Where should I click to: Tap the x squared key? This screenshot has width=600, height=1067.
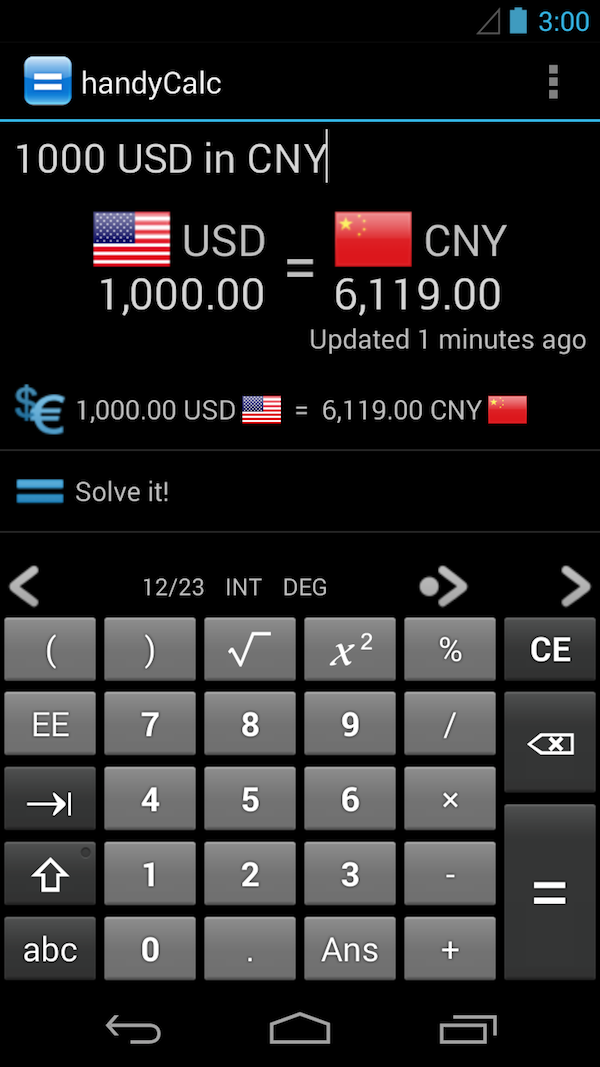point(350,650)
